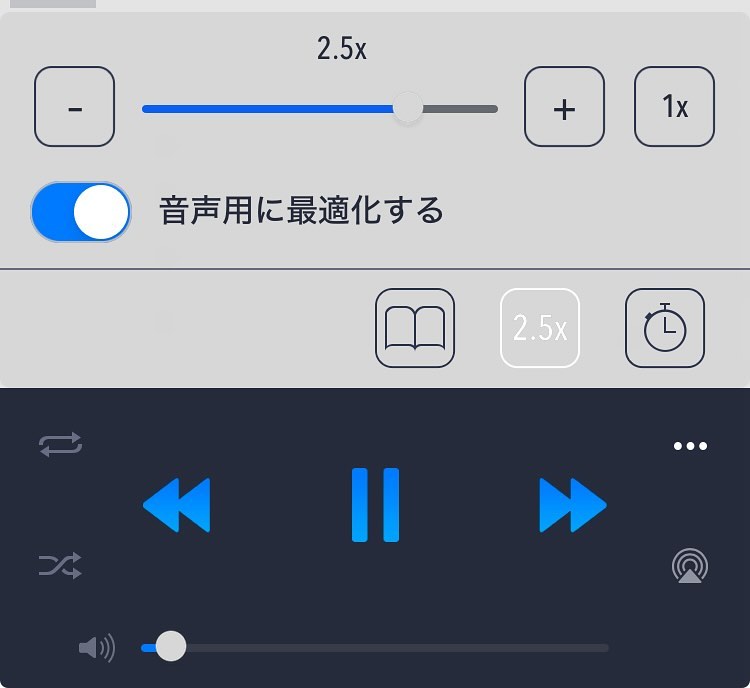750x688 pixels.
Task: Open the sleep timer
Action: (665, 328)
